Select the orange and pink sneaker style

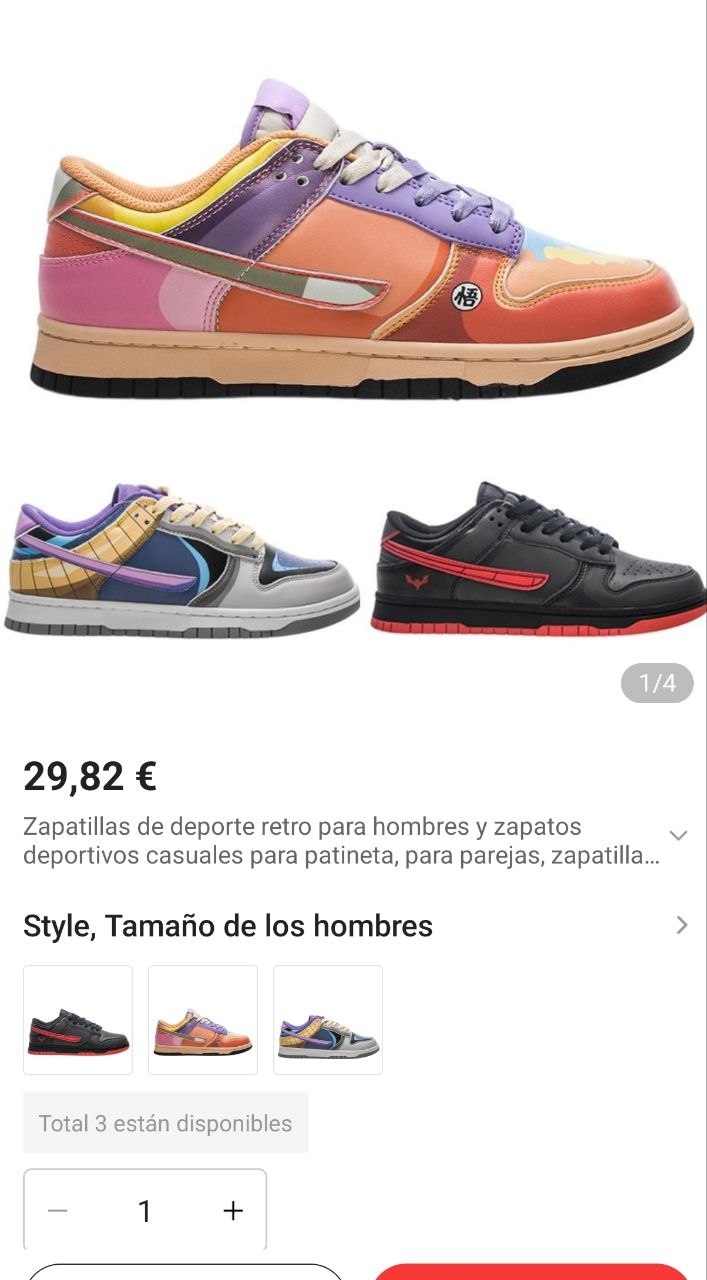coord(203,1020)
